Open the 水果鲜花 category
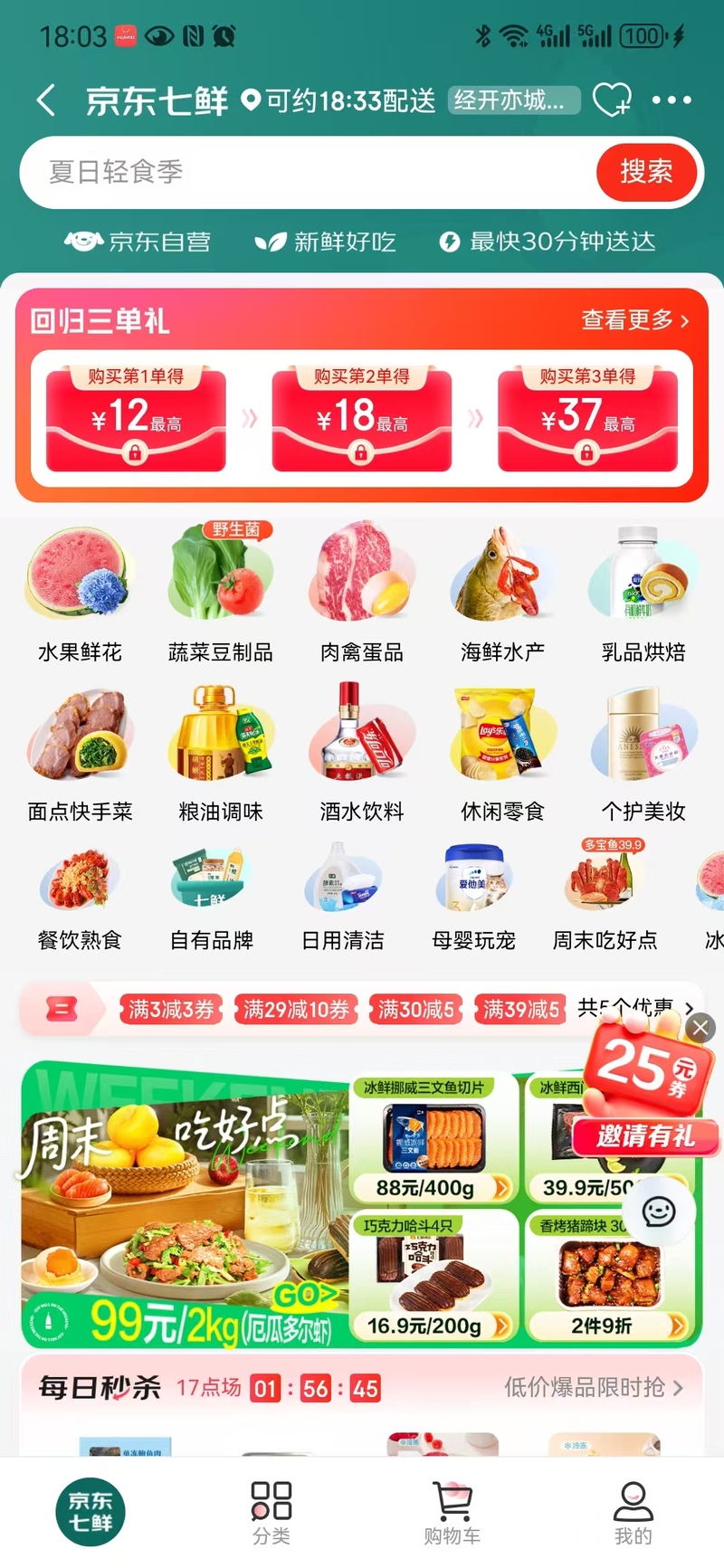This screenshot has height=1568, width=724. pyautogui.click(x=80, y=588)
